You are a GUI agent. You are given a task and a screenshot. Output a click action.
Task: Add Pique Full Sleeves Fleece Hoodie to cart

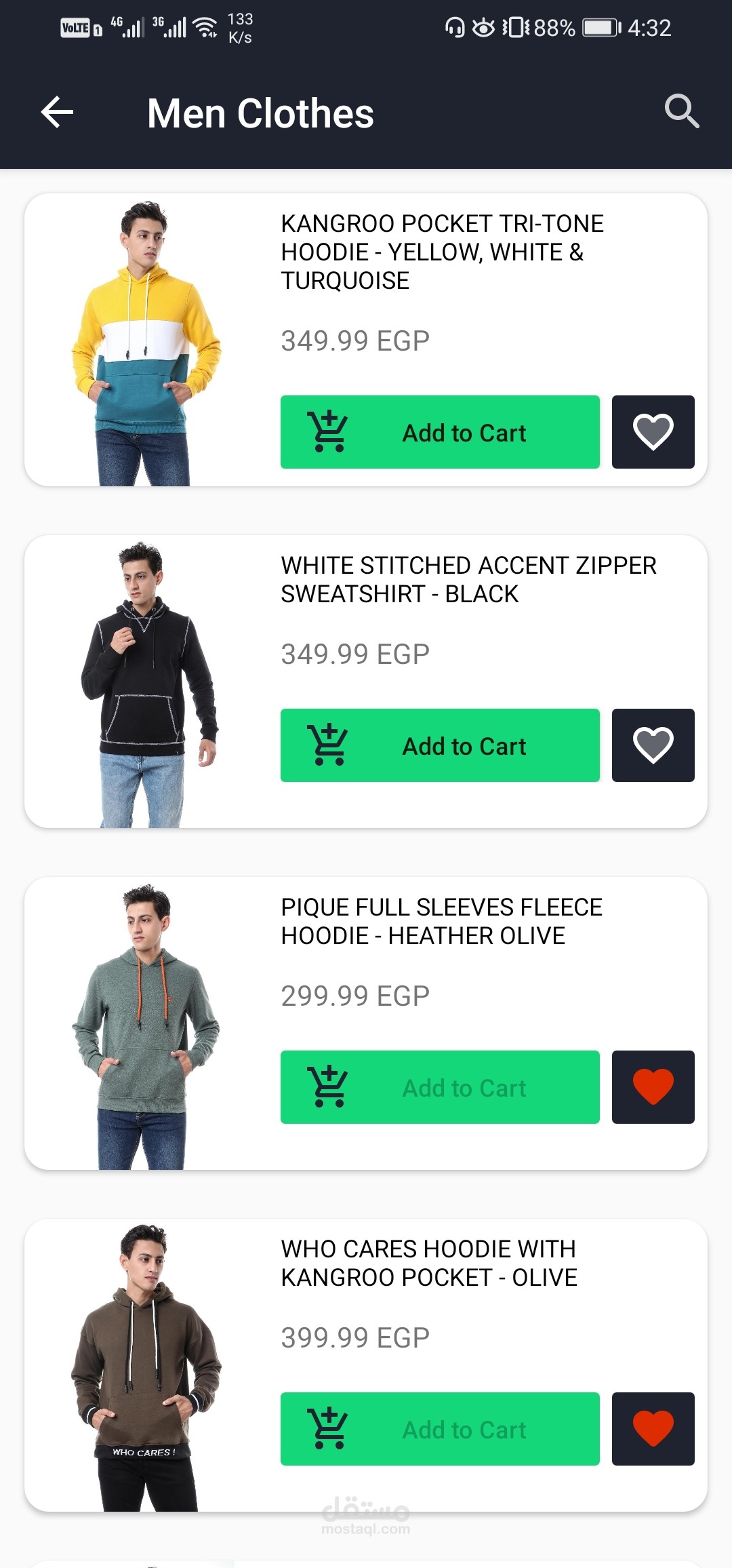click(x=440, y=1087)
